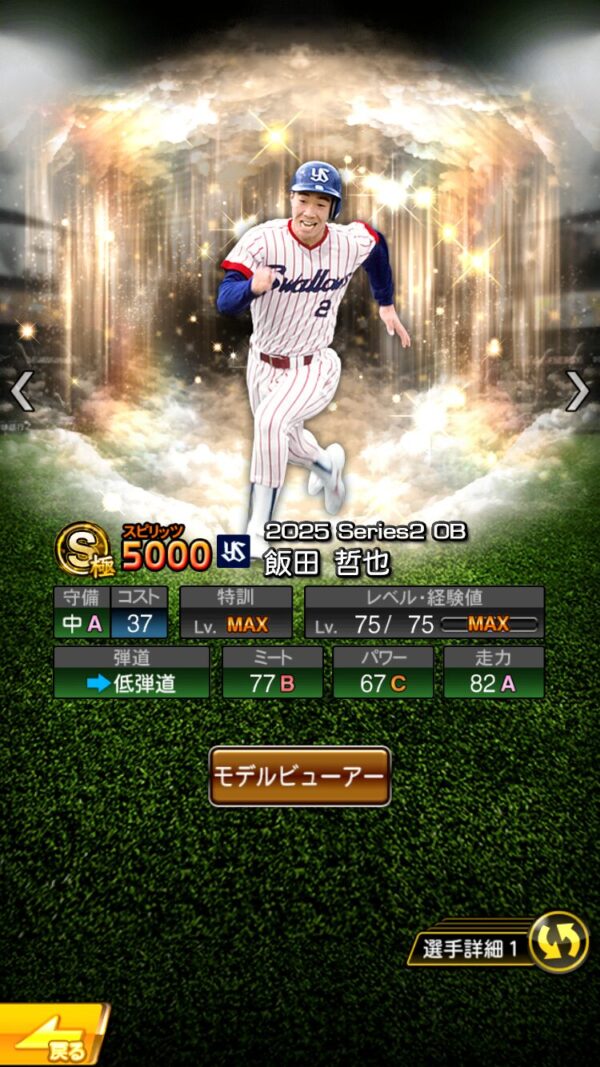Open the モデルビューアー model viewer

pyautogui.click(x=299, y=776)
